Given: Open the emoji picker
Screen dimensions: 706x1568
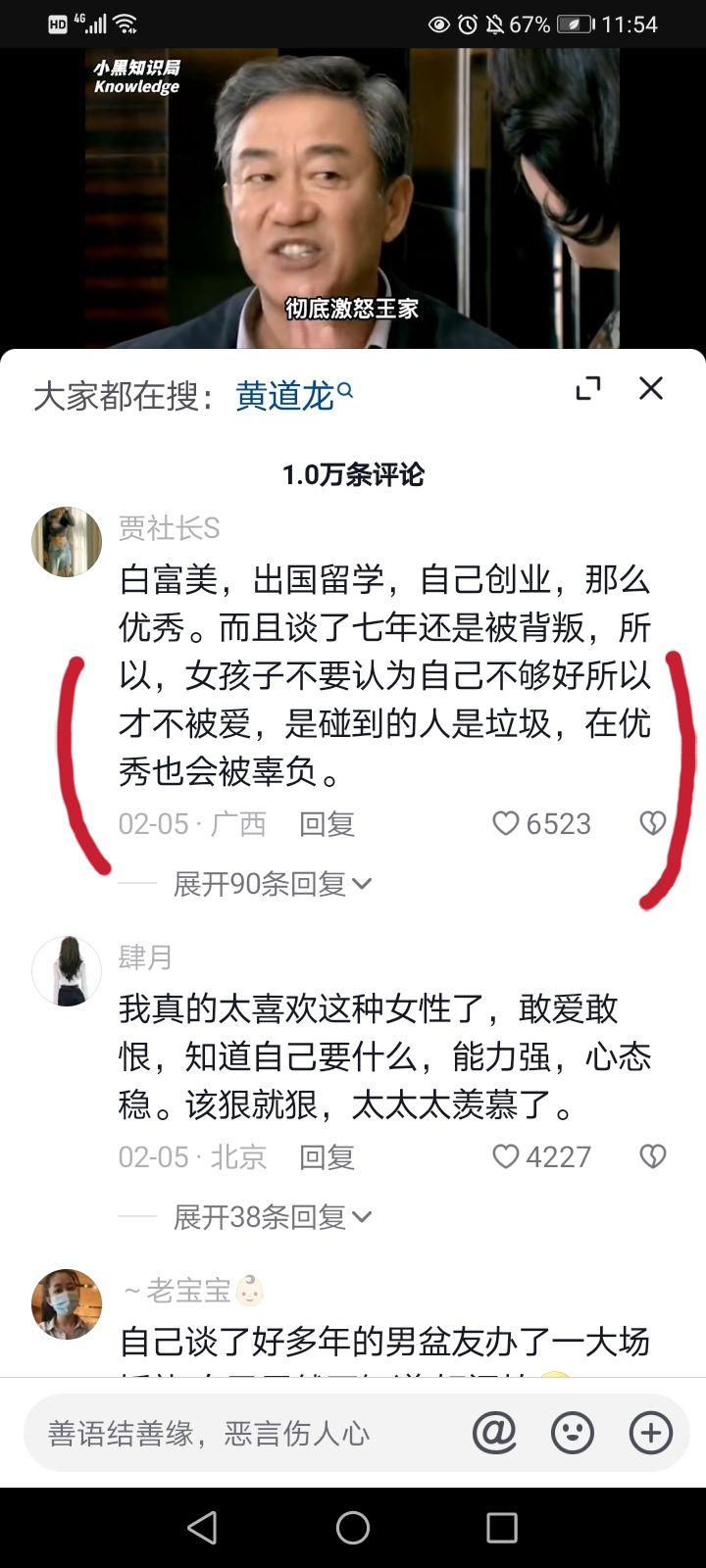Looking at the screenshot, I should (x=573, y=1434).
